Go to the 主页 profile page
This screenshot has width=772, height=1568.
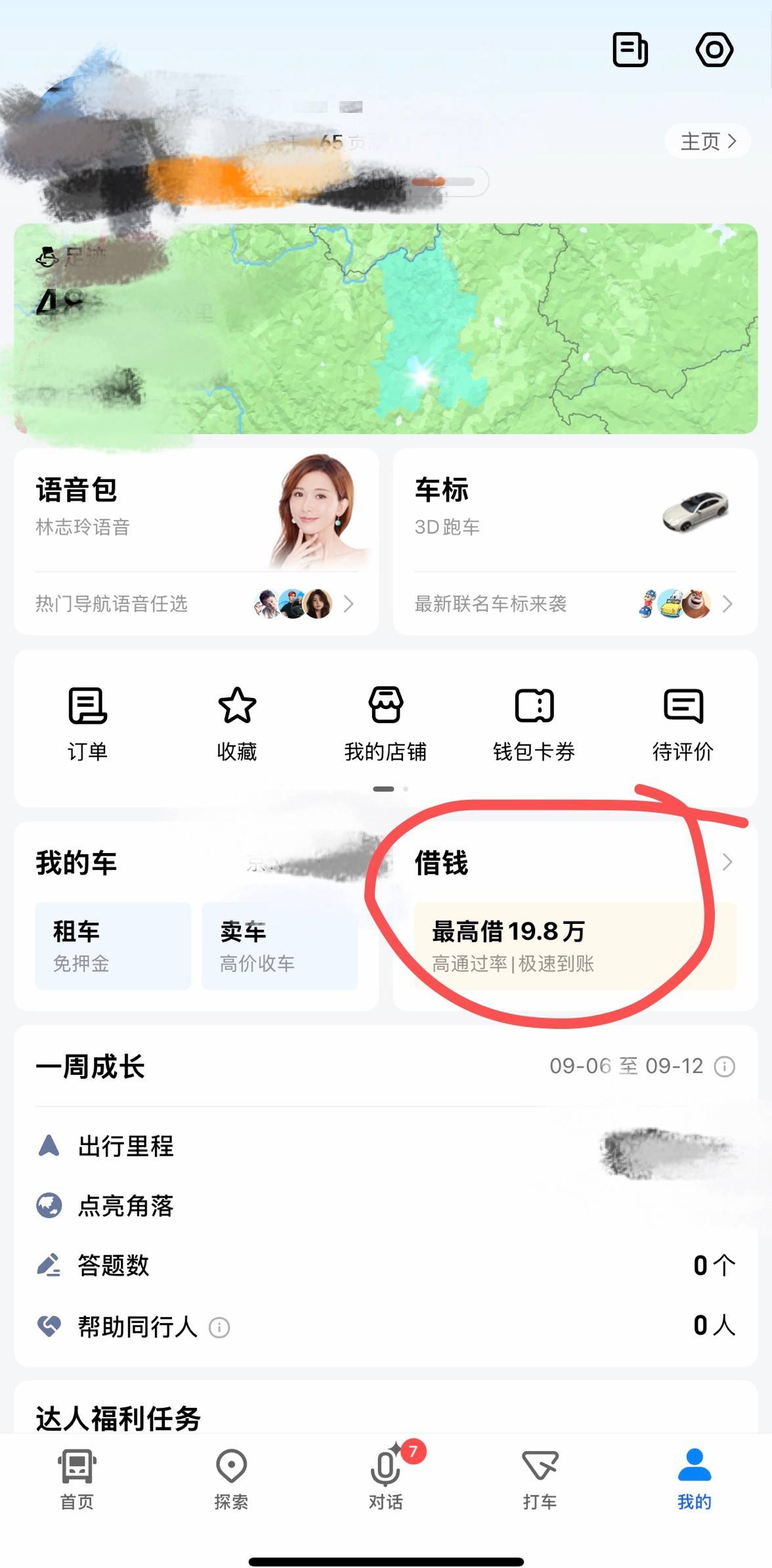pos(708,141)
